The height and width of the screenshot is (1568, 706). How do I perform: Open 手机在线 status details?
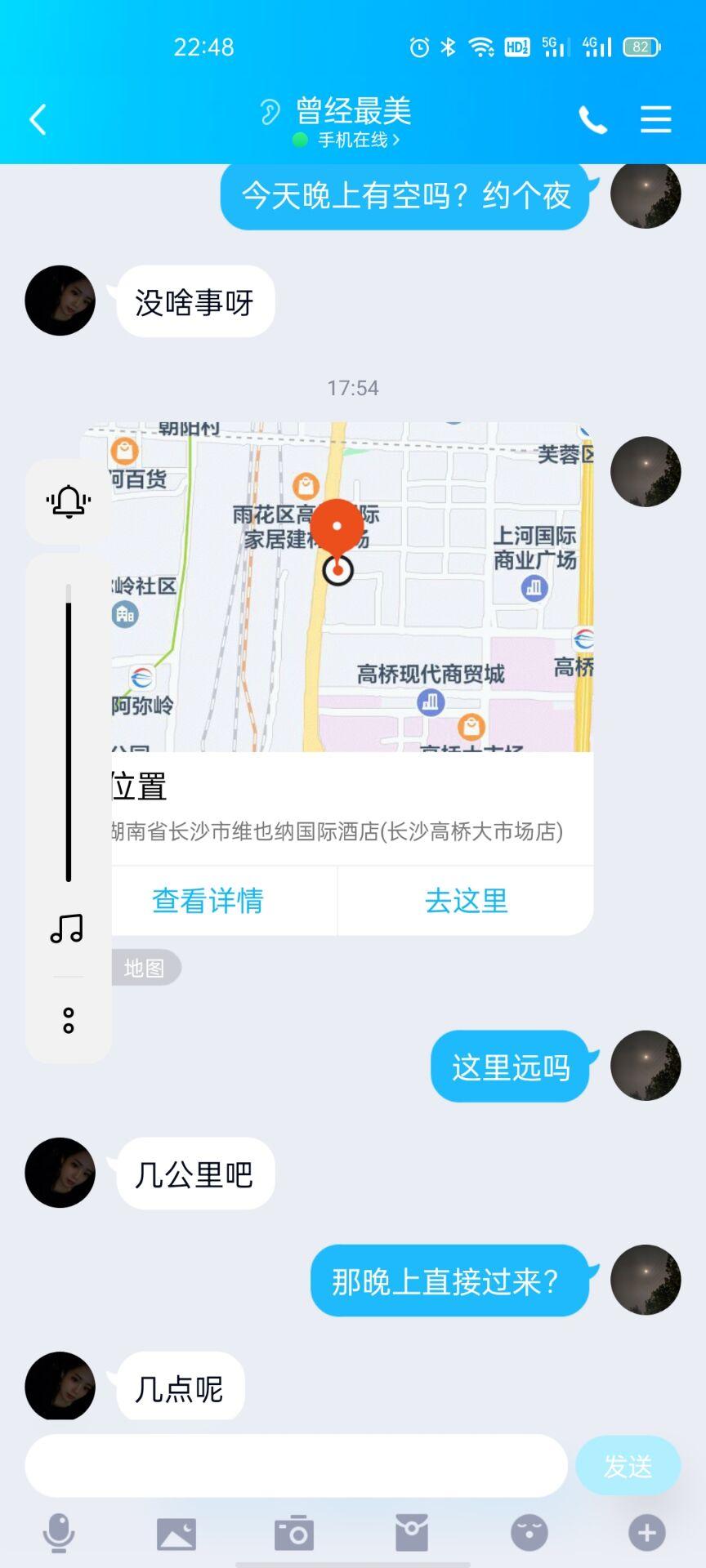(x=353, y=140)
